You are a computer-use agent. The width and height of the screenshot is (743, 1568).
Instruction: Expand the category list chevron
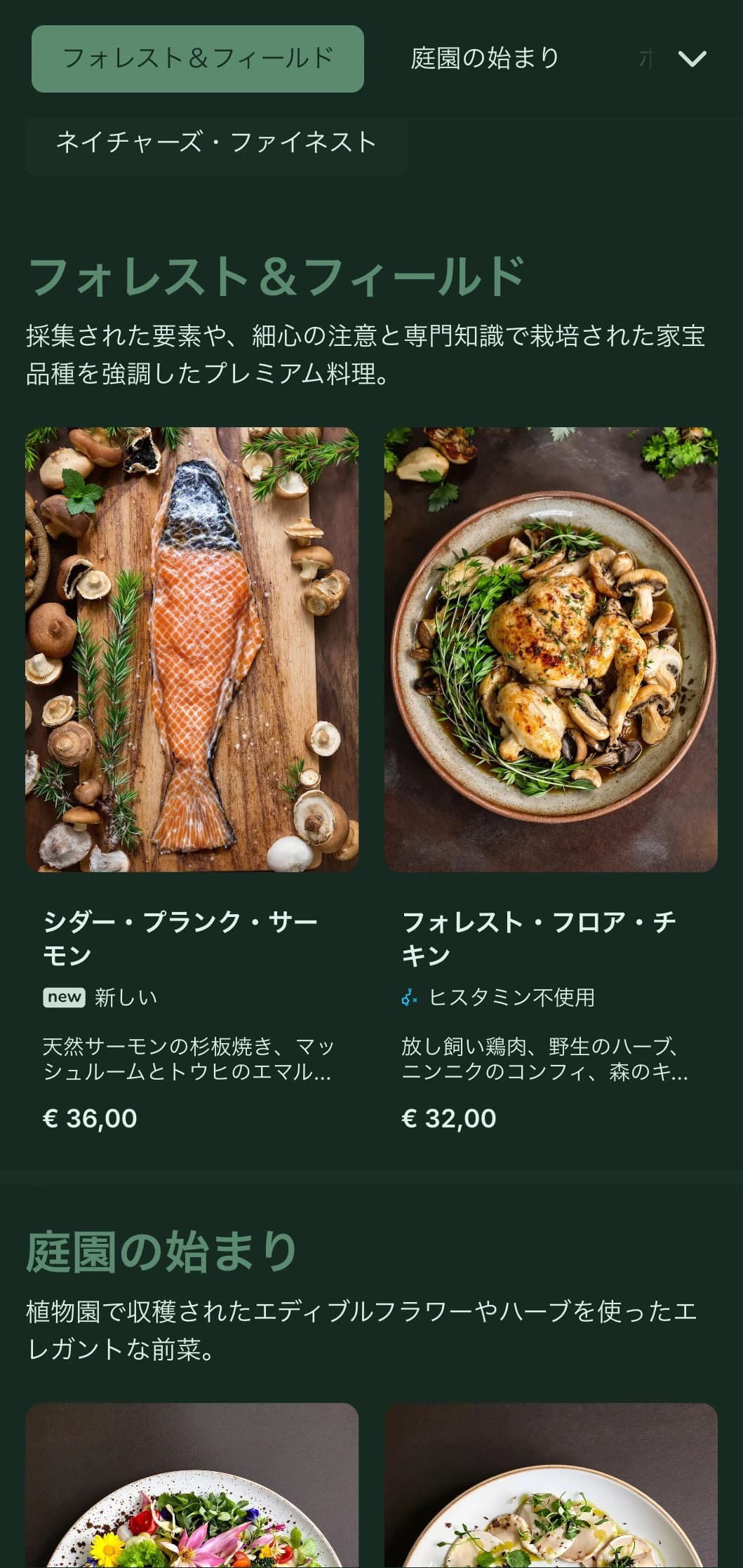tap(692, 59)
